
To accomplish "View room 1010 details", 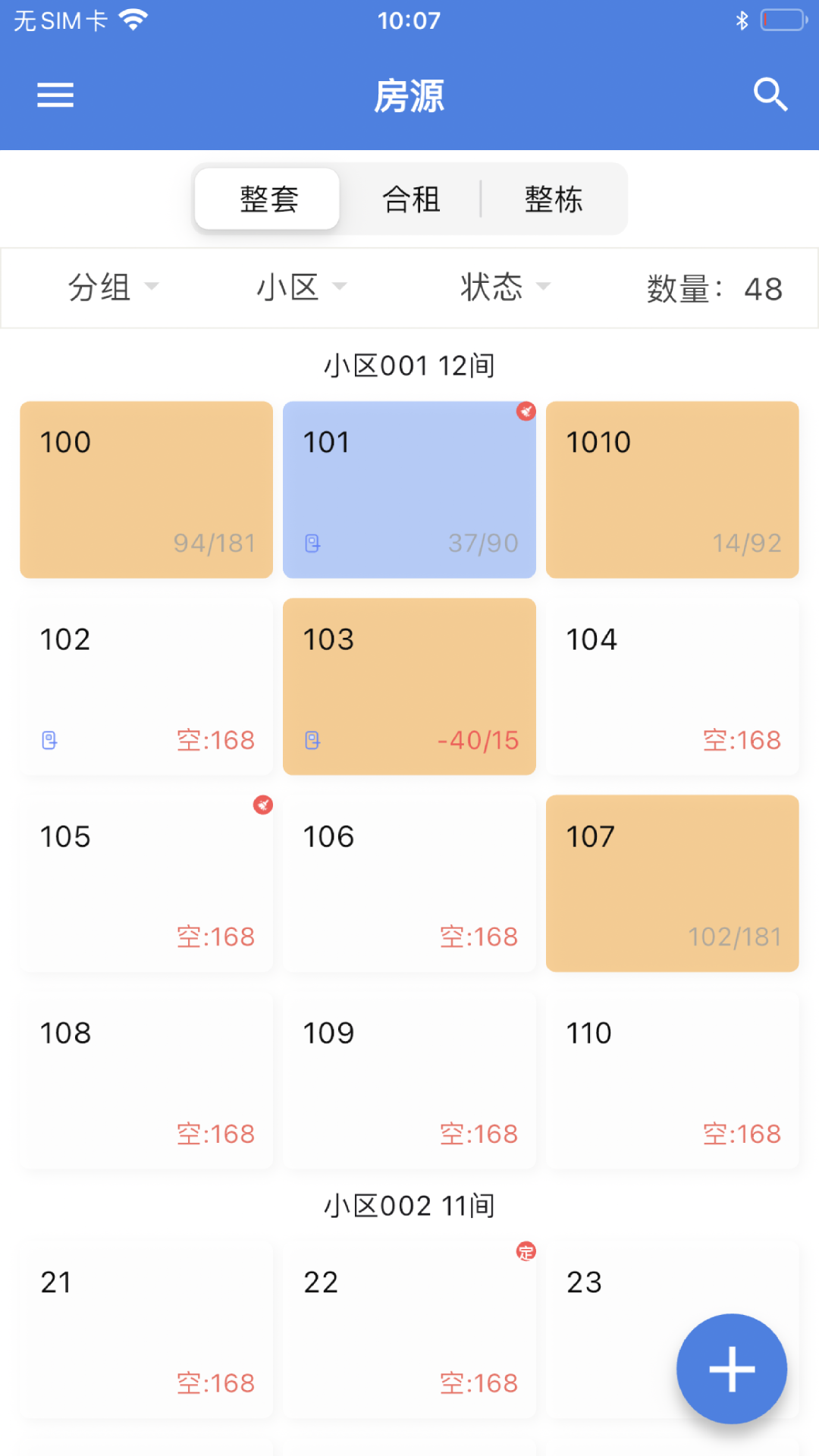I will coord(672,490).
